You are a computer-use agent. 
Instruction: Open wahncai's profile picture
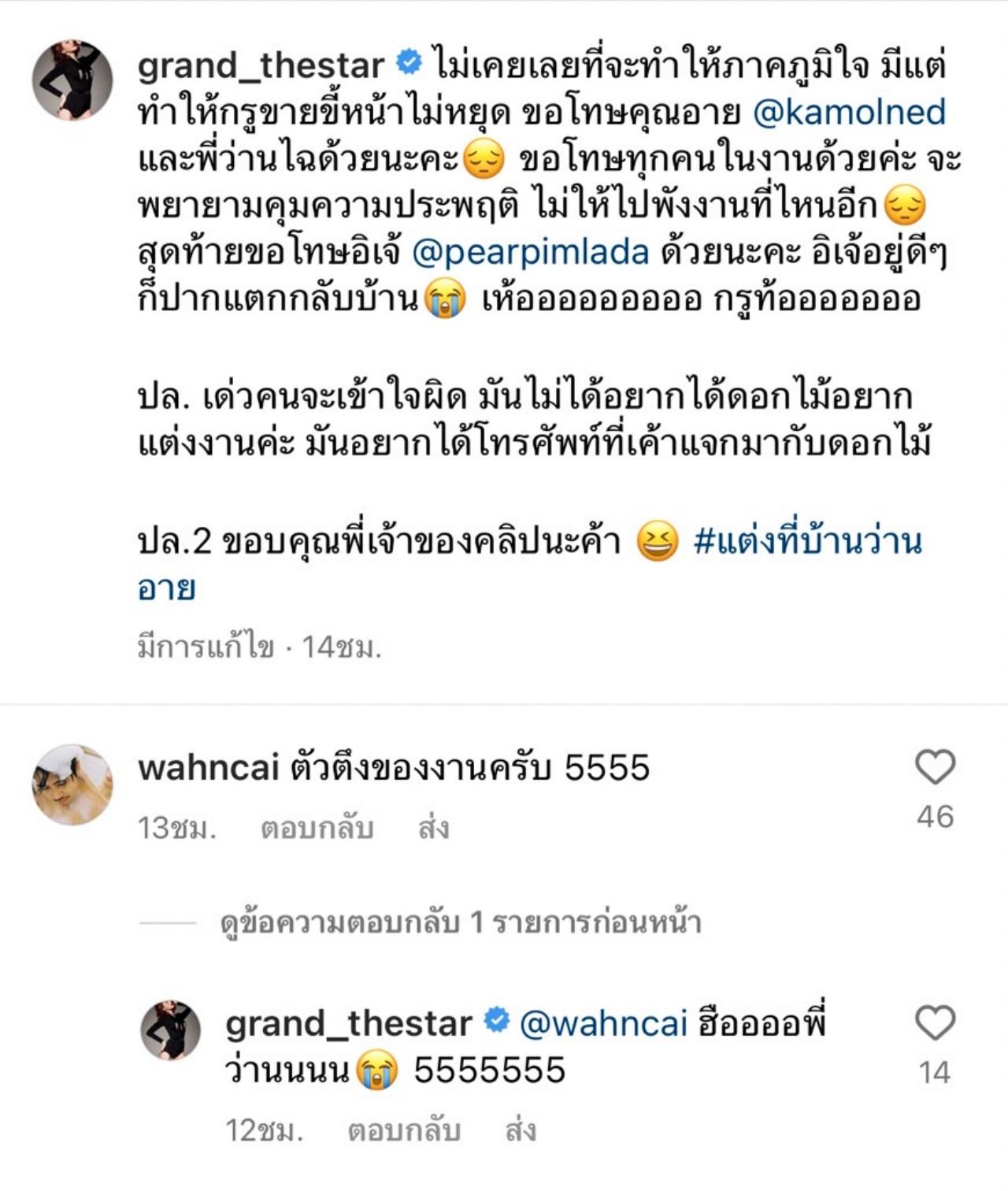point(72,785)
